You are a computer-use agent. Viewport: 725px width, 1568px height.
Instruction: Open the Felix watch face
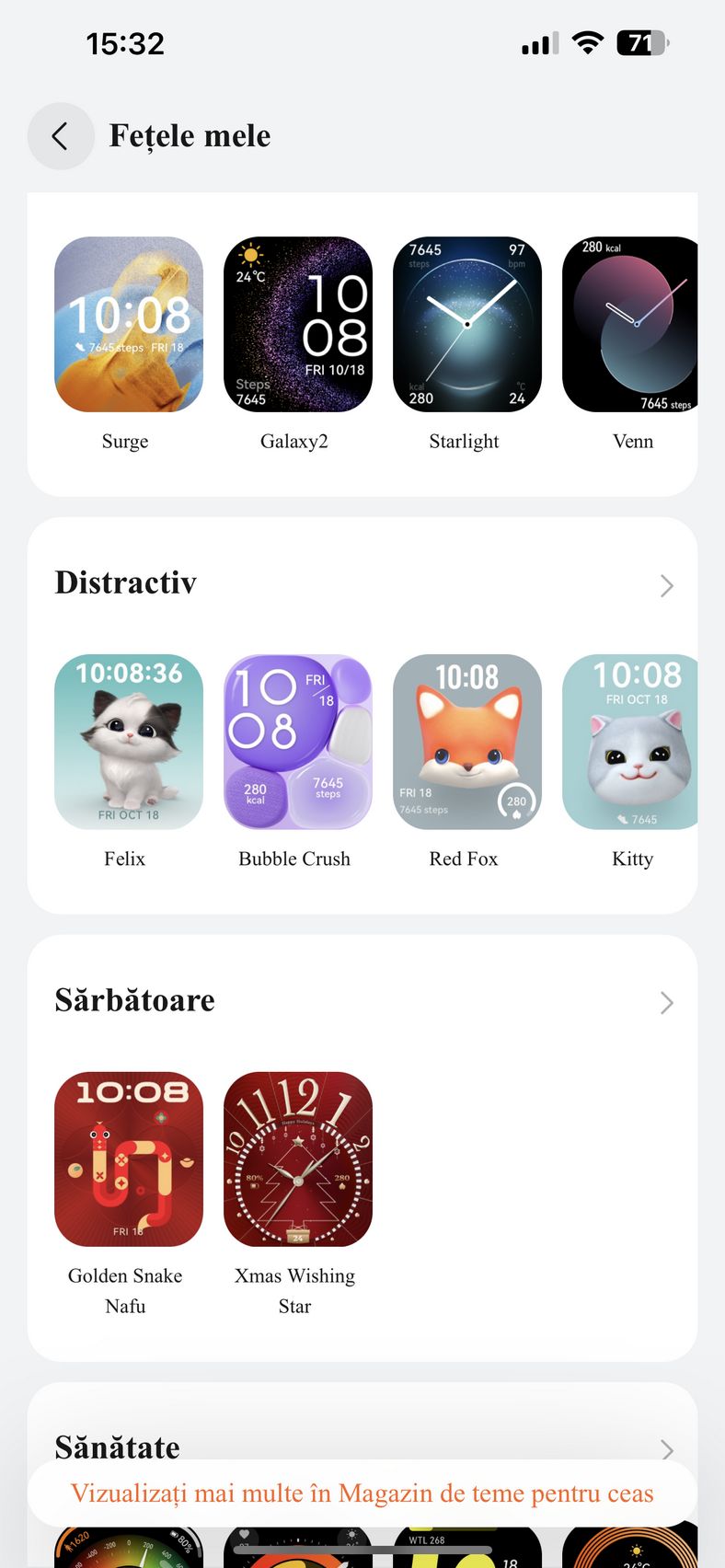pyautogui.click(x=129, y=742)
